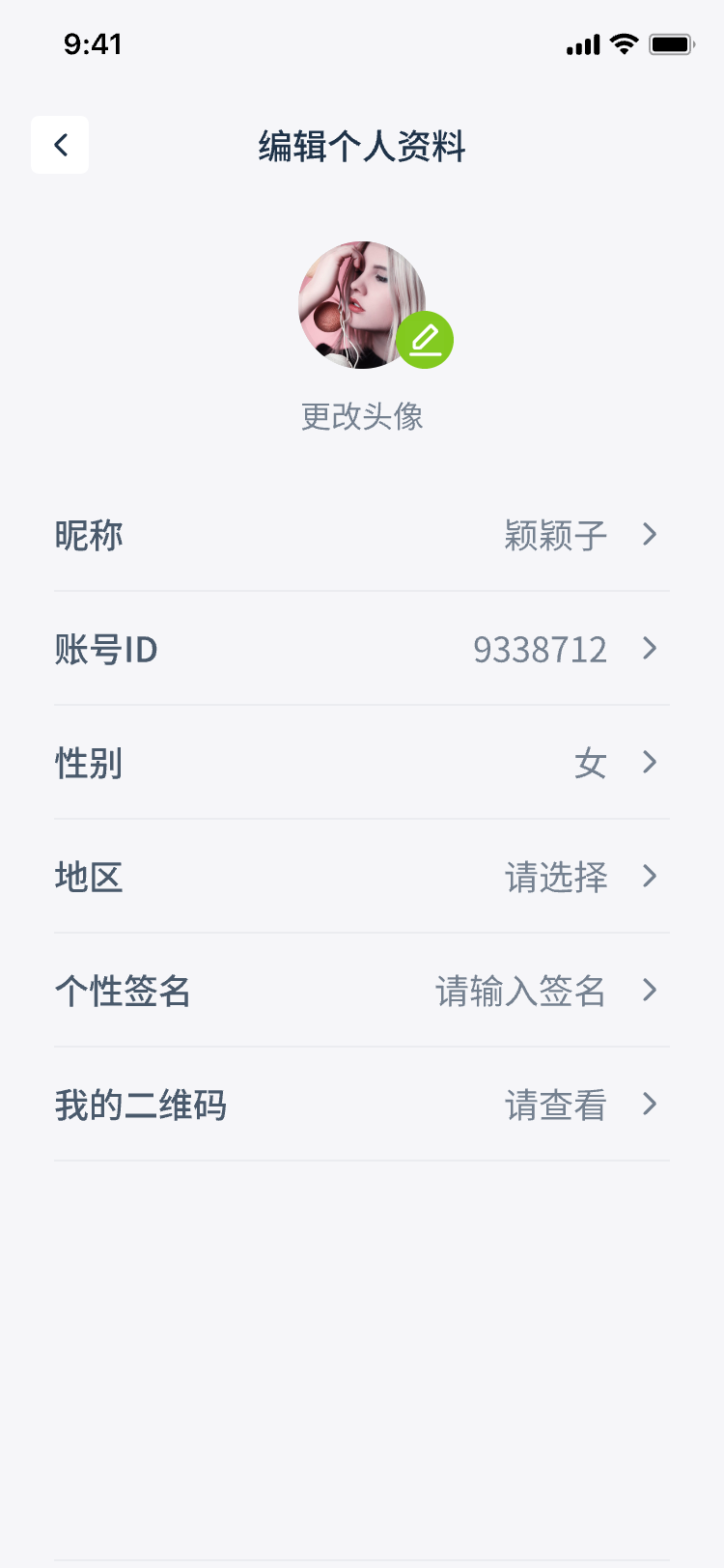Open the 账号ID row
This screenshot has height=1568, width=724.
point(361,649)
